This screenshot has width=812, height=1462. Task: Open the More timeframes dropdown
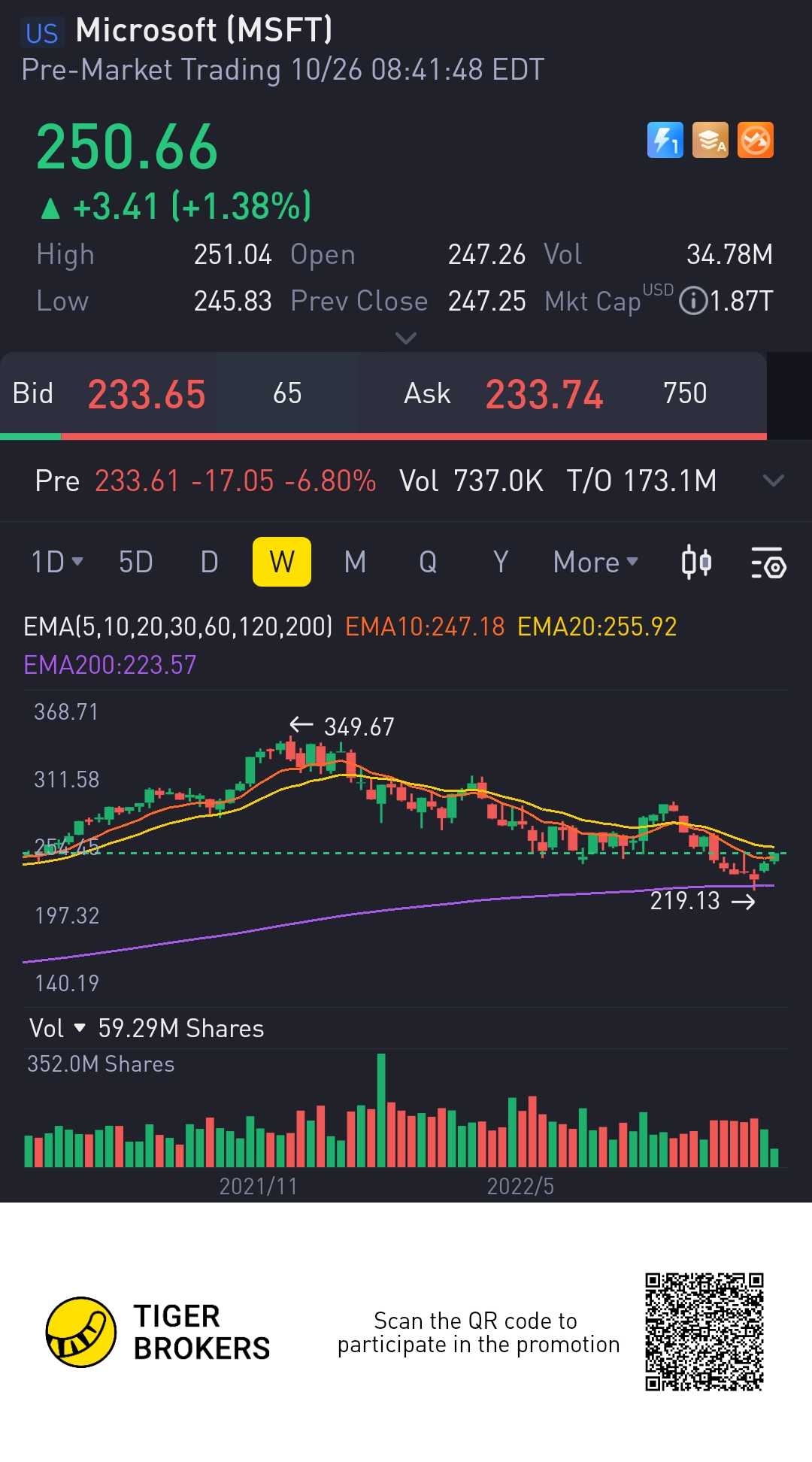tap(595, 562)
